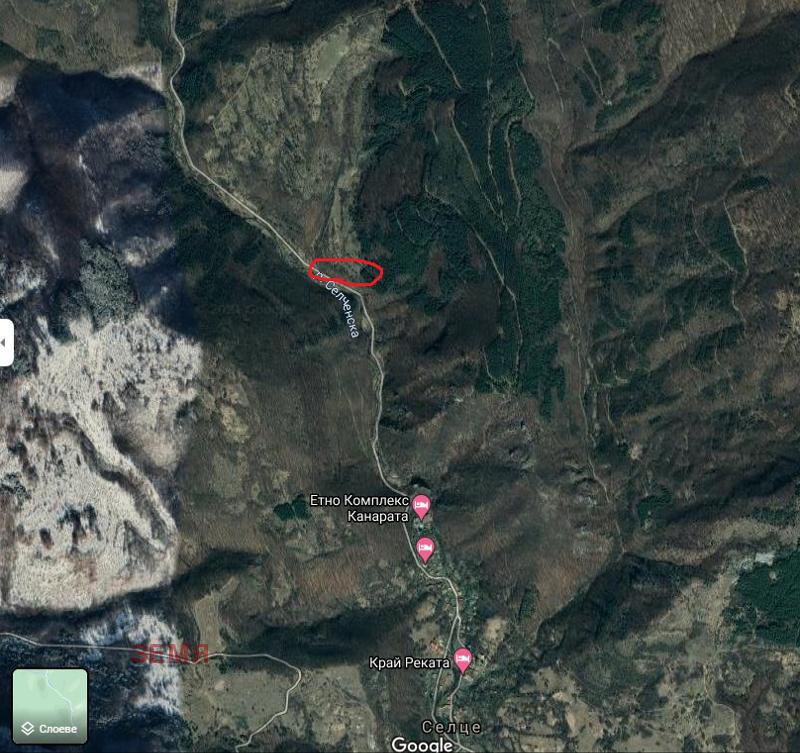
Task: Select the Край Реката lodging marker
Action: 462,658
